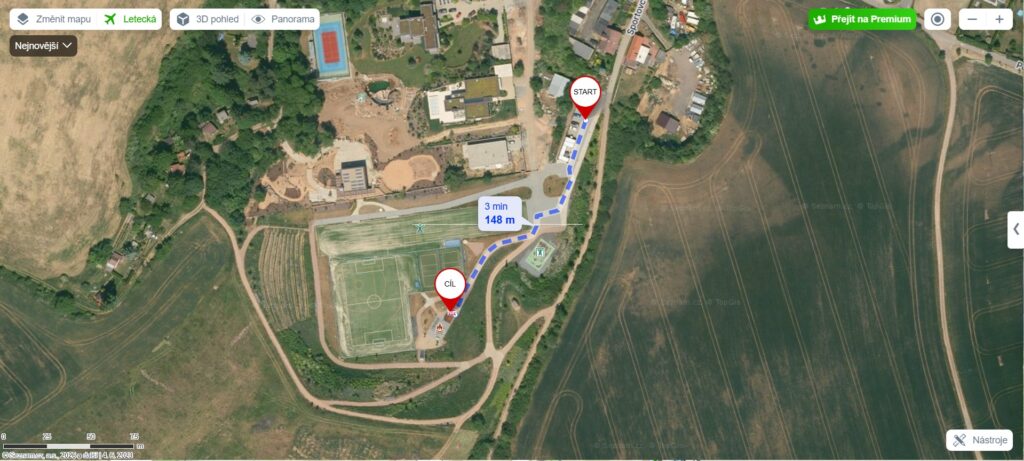
Task: Zoom in with the plus button
Action: tap(998, 19)
